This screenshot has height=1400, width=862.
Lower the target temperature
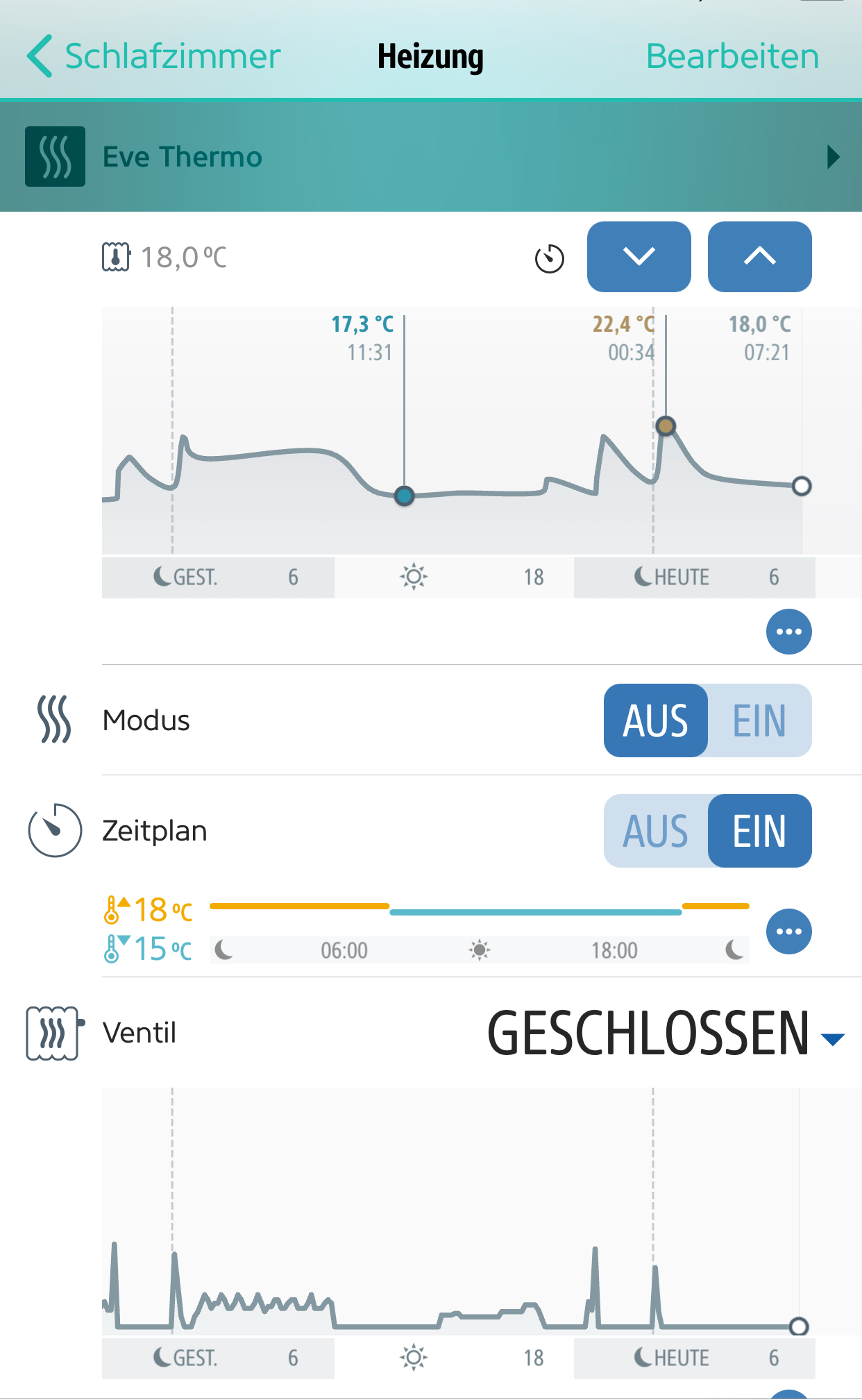click(x=639, y=257)
